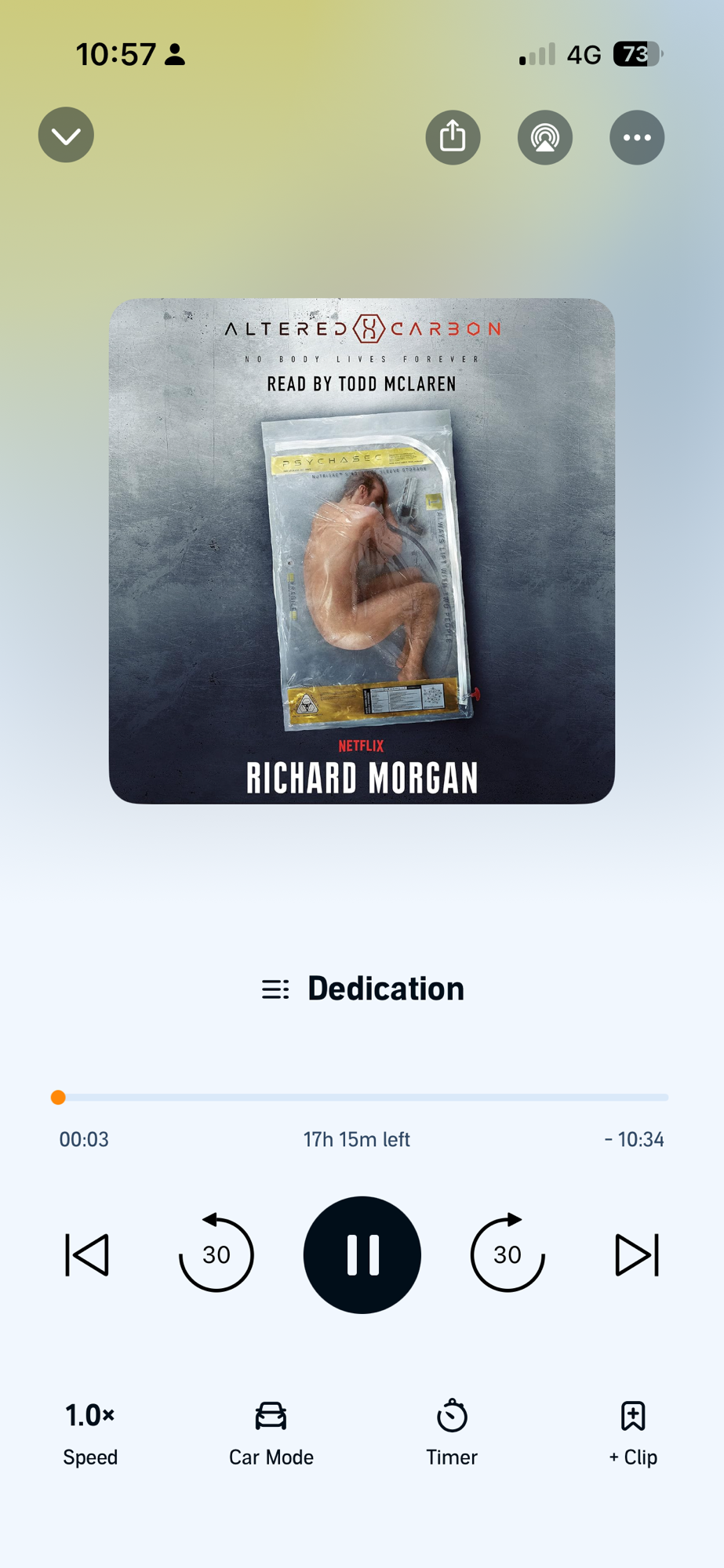Change the 1.0x narration speed

90,1433
